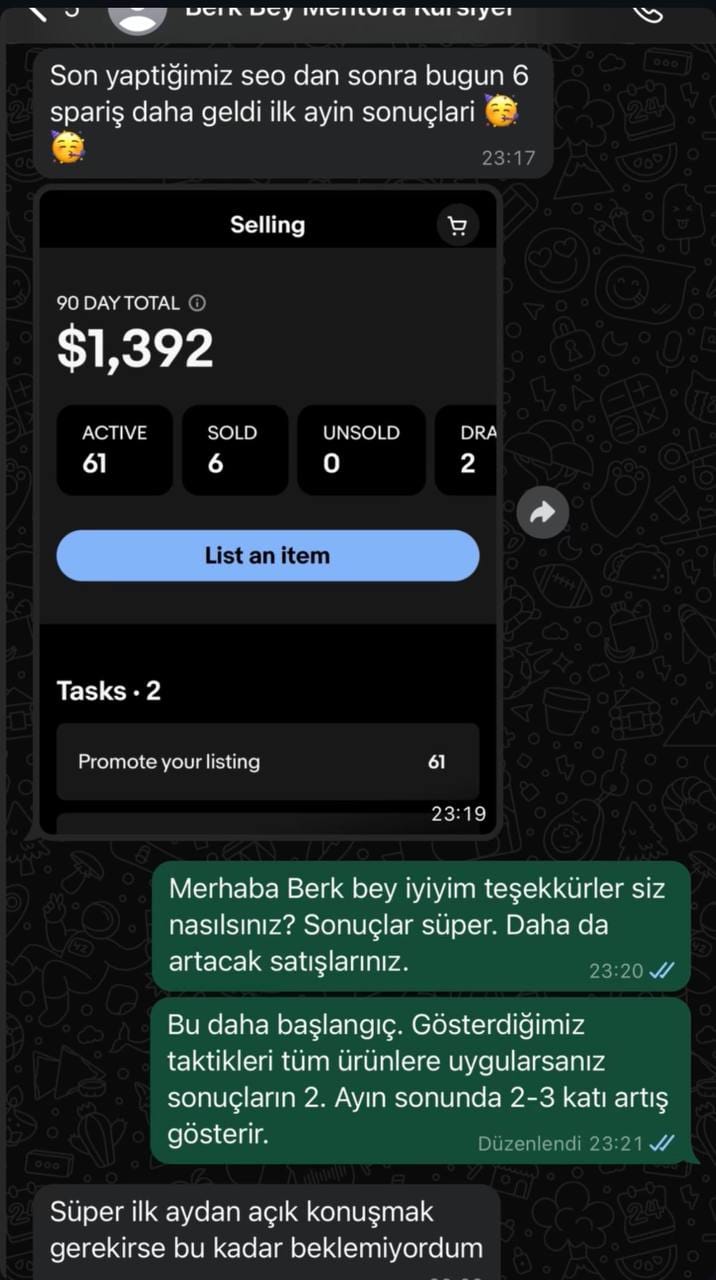The image size is (716, 1280).
Task: Open Berk Bey contact info header
Action: click(350, 10)
